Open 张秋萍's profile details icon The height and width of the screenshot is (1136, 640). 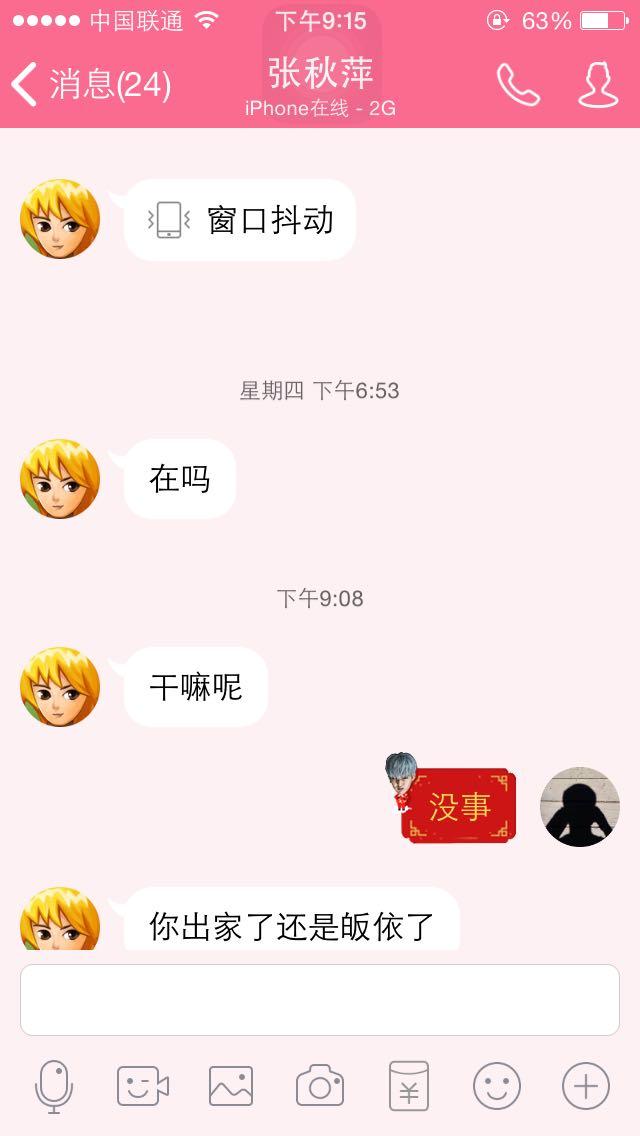(x=598, y=85)
